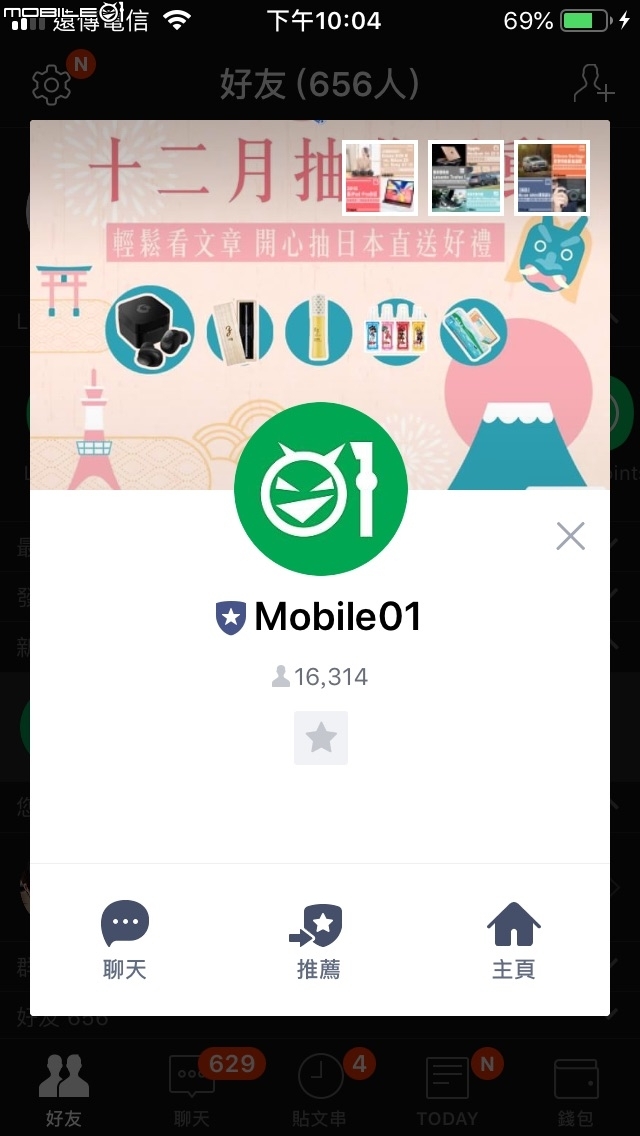View the second recent post thumbnail
Screen dimensions: 640x1136
(x=466, y=178)
